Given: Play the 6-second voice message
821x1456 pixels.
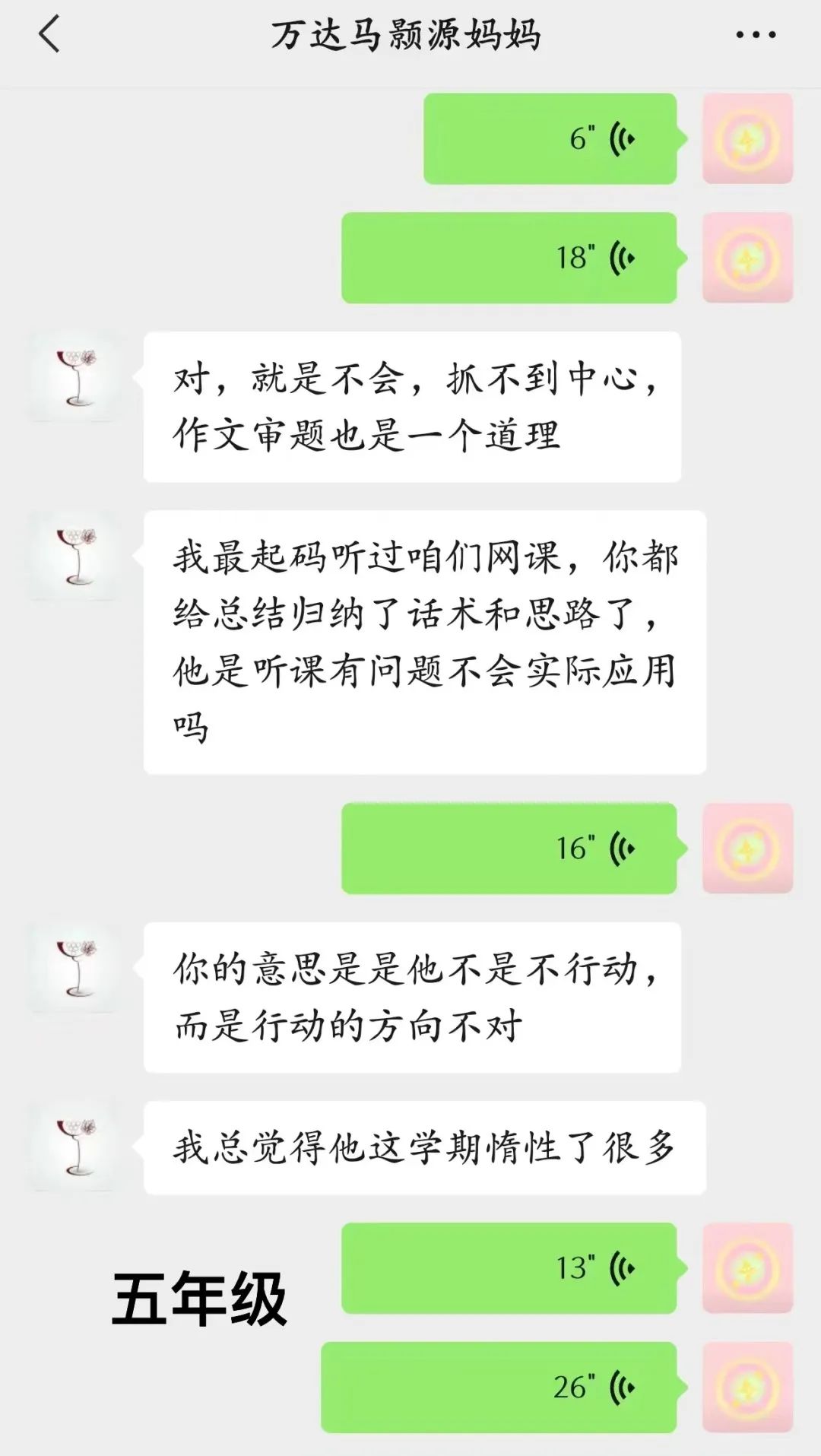Looking at the screenshot, I should click(x=550, y=139).
